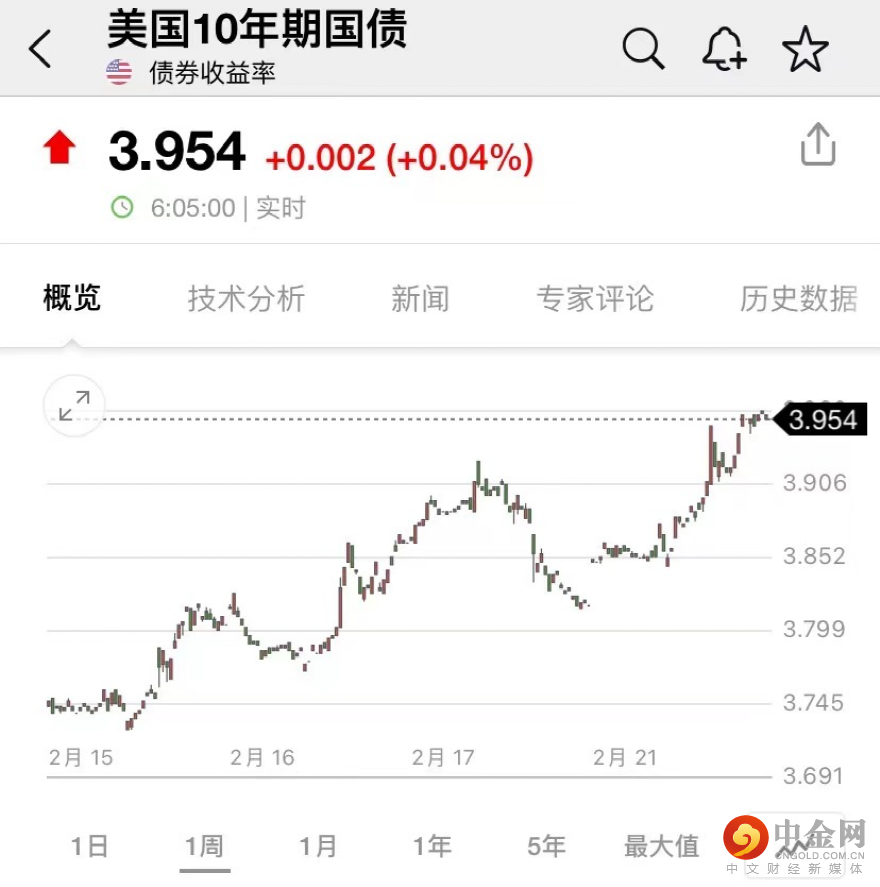Switch to the 技术分析 tab

point(246,298)
